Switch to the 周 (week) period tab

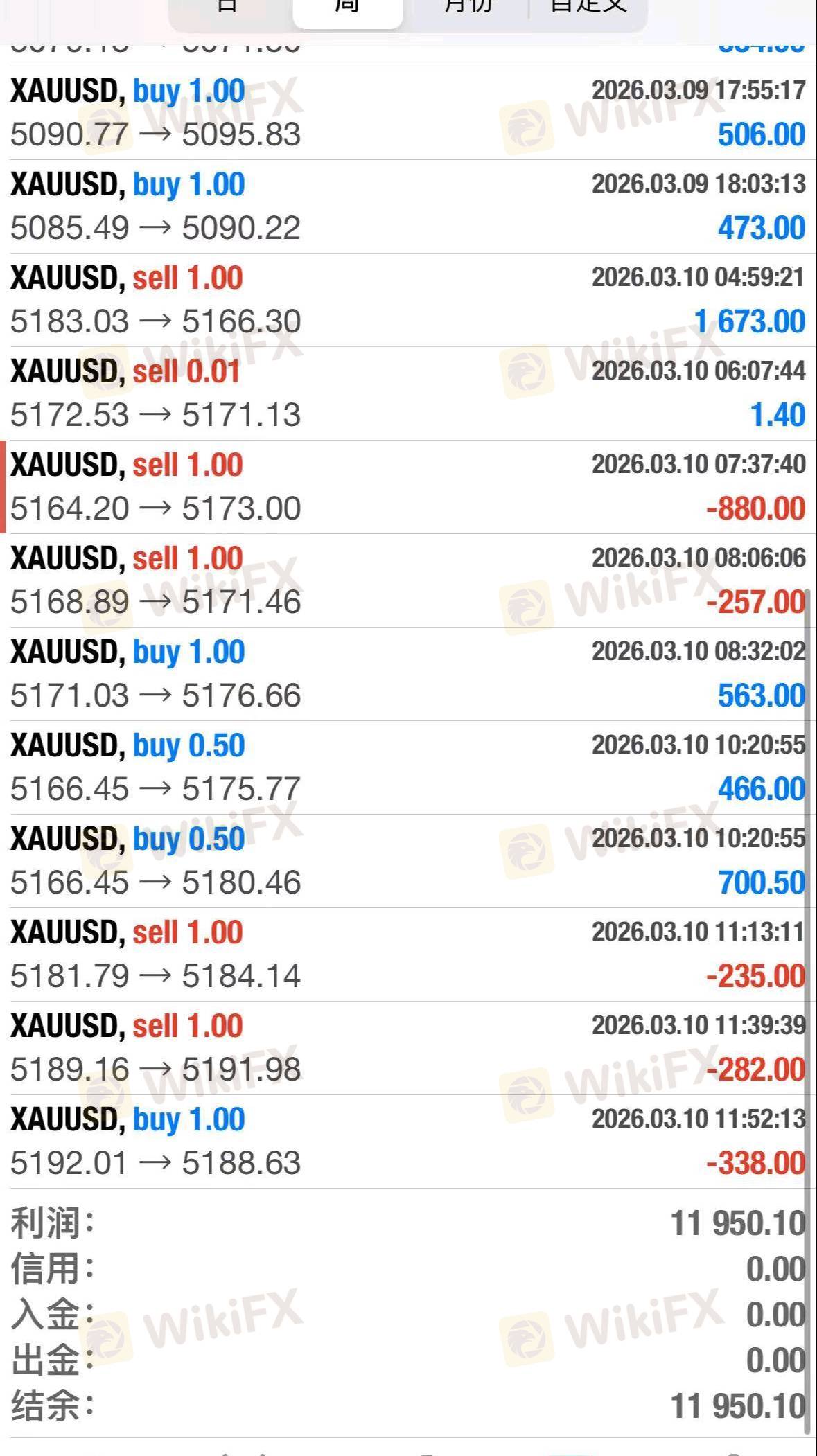click(x=347, y=8)
